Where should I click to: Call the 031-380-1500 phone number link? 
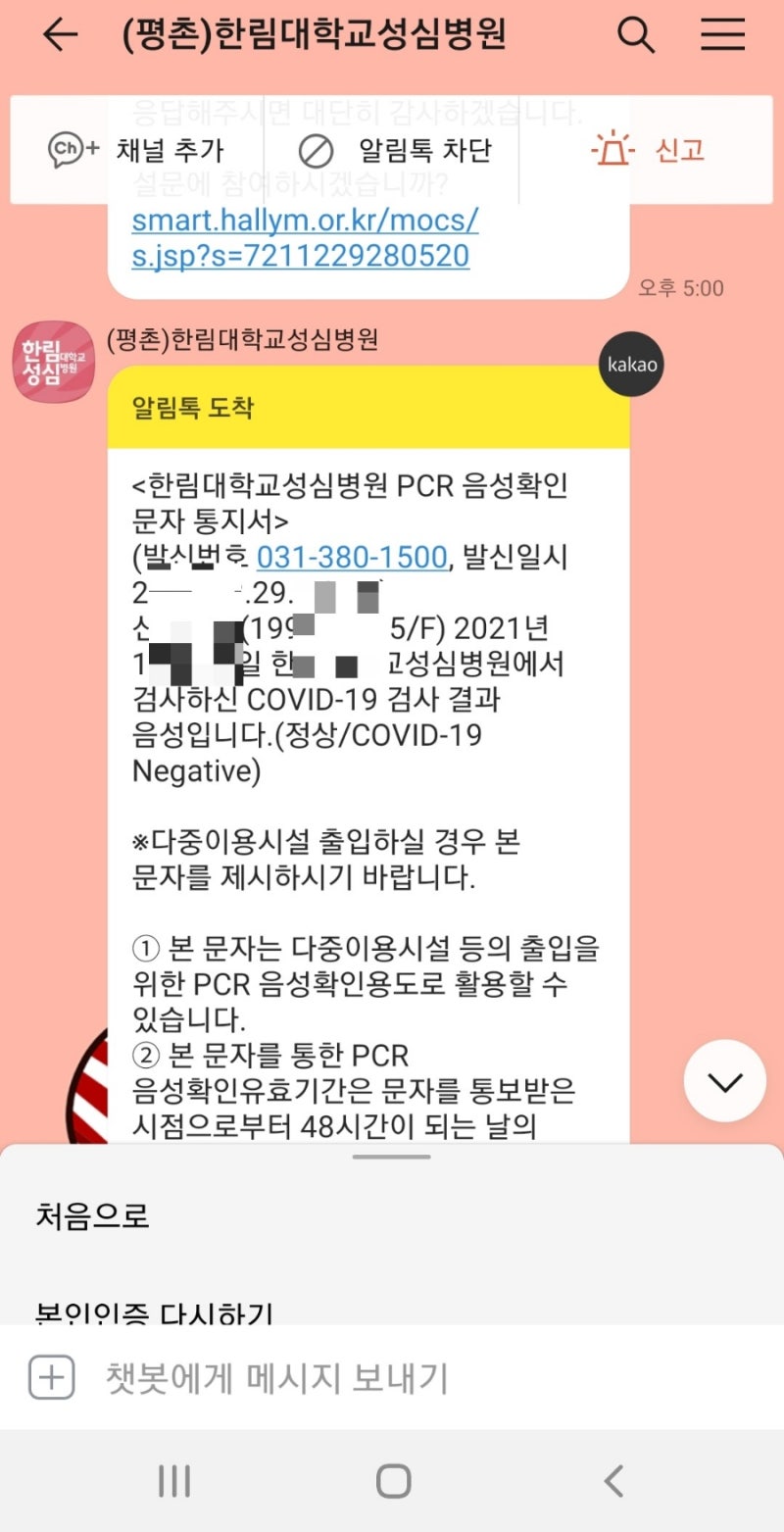pyautogui.click(x=351, y=558)
